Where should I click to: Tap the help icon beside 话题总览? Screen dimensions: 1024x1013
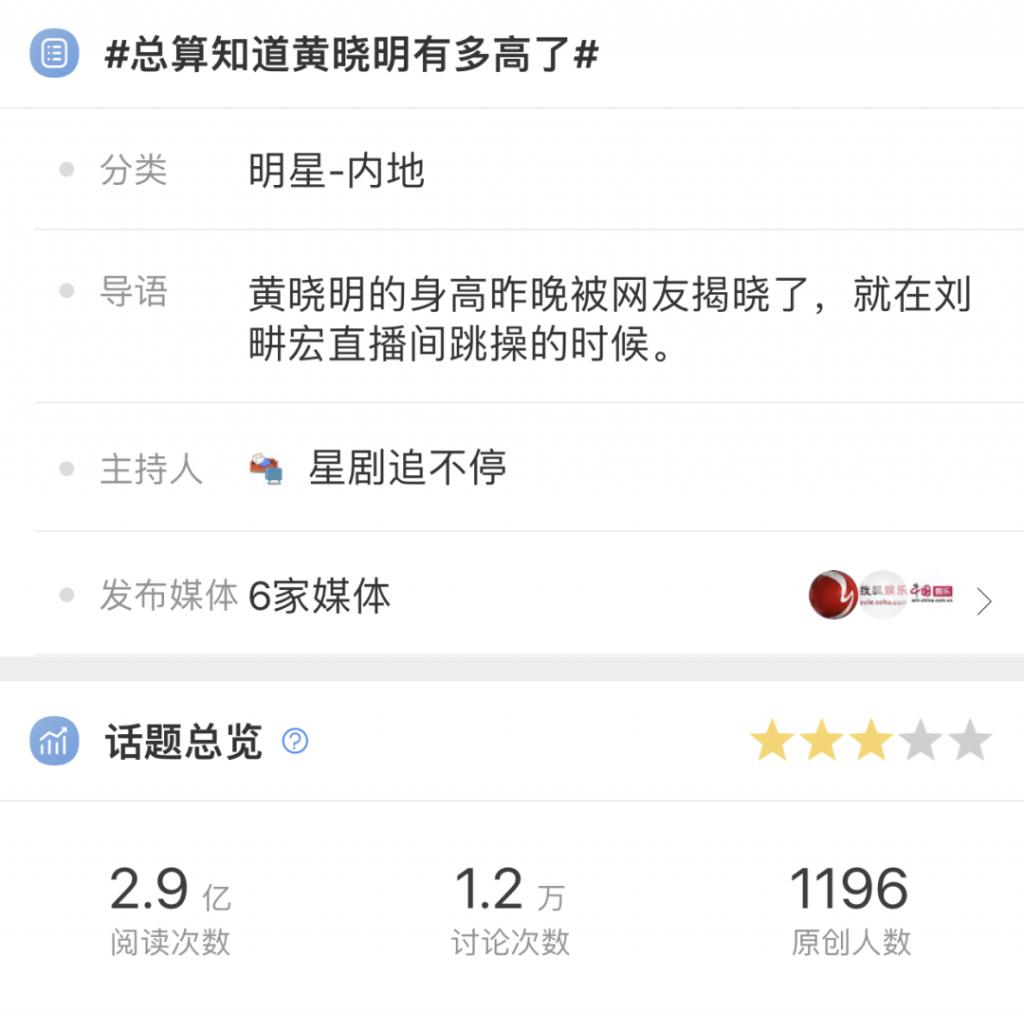click(x=295, y=742)
